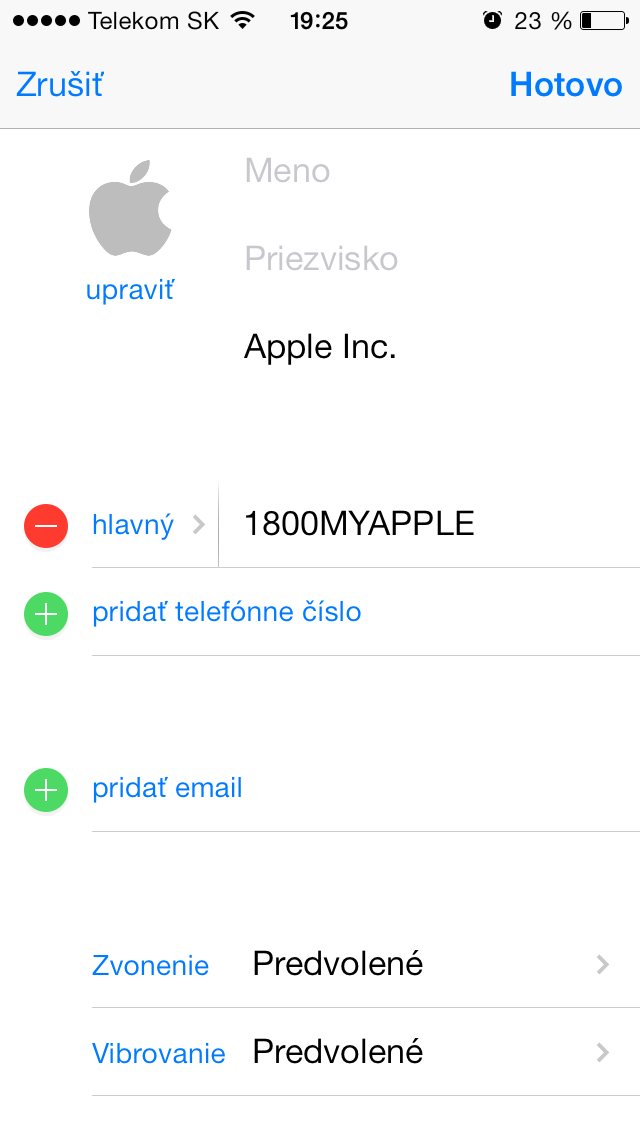
Task: Add an email via pridať email
Action: click(x=167, y=788)
